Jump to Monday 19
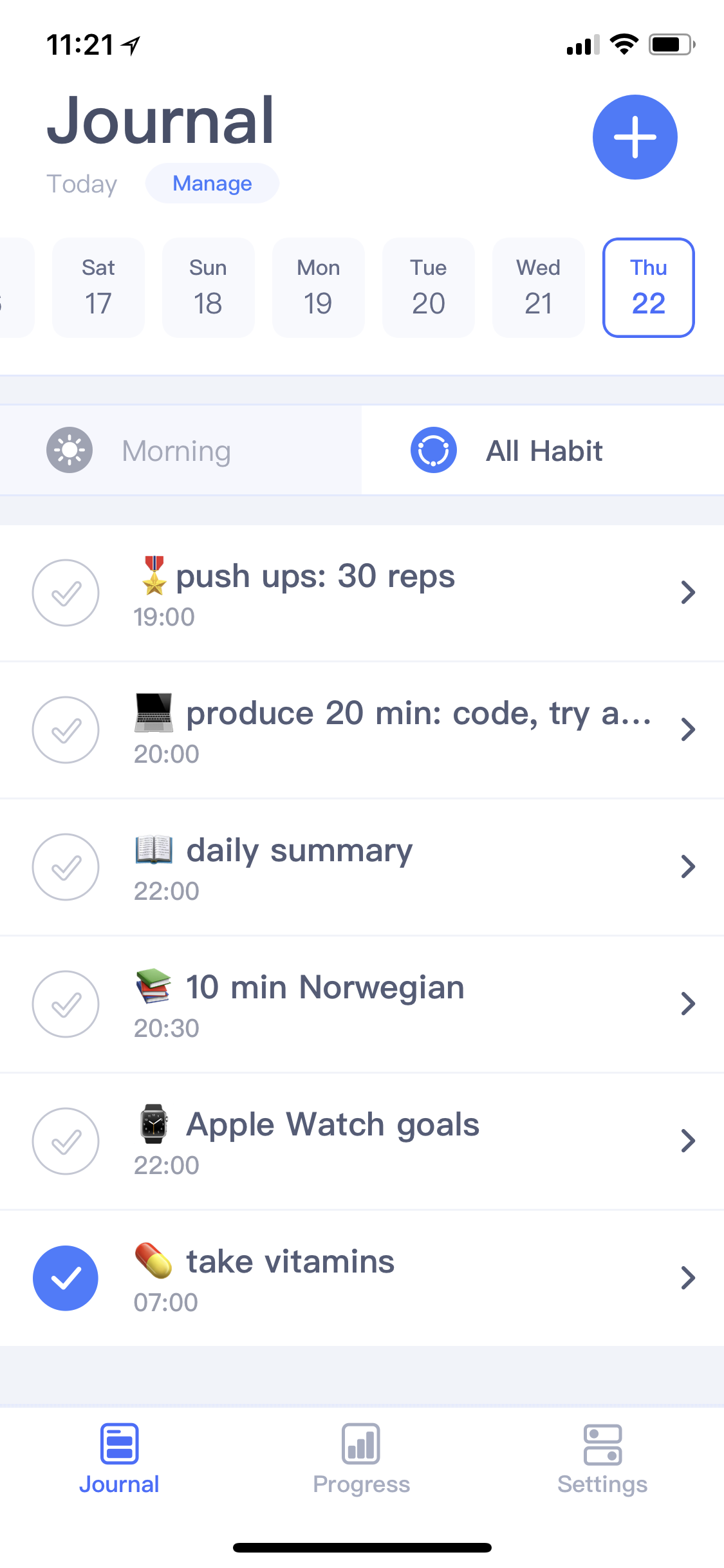This screenshot has height=1568, width=724. coord(318,287)
